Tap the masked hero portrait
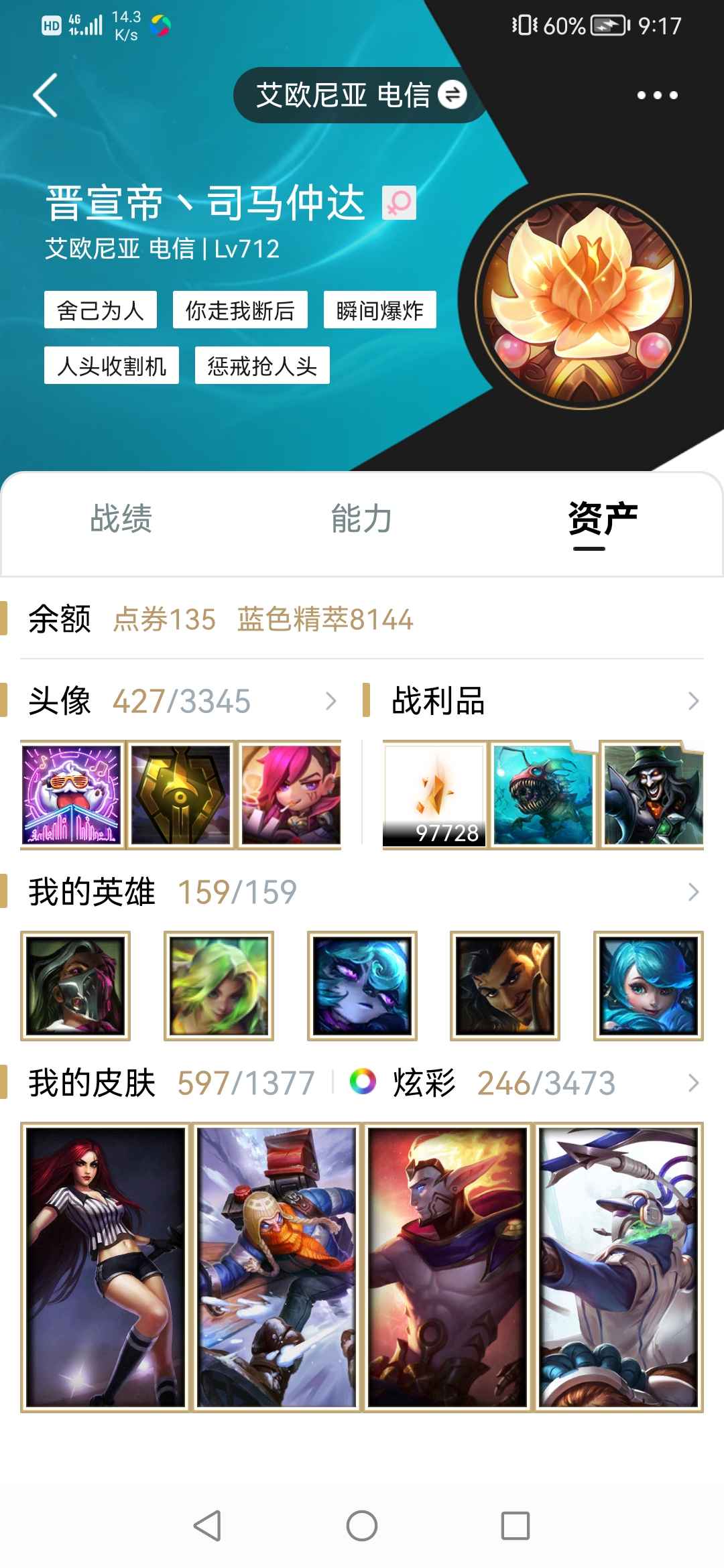724x1568 pixels. coord(76,986)
